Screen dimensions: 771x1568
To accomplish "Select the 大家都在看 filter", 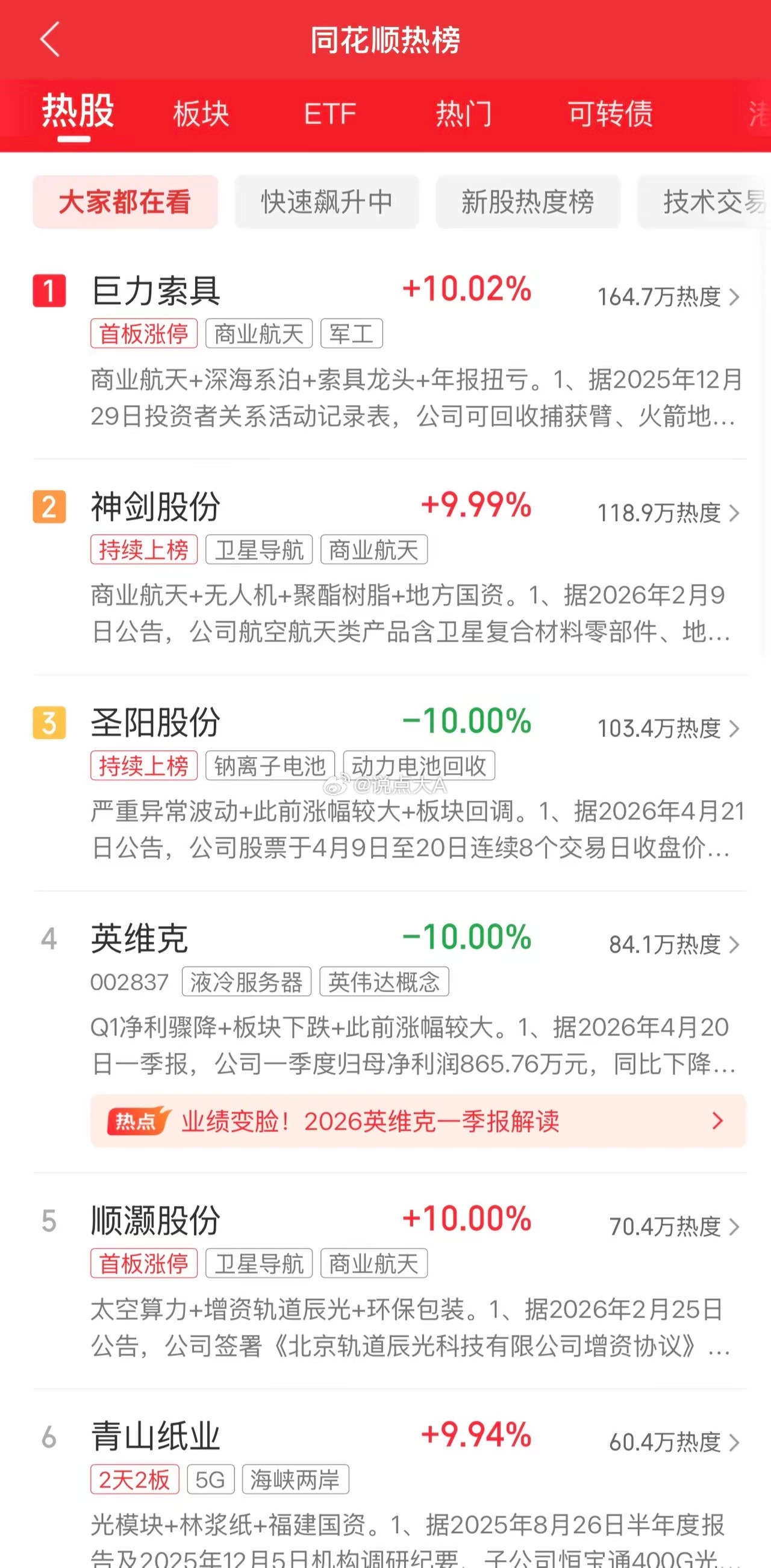I will (x=125, y=203).
